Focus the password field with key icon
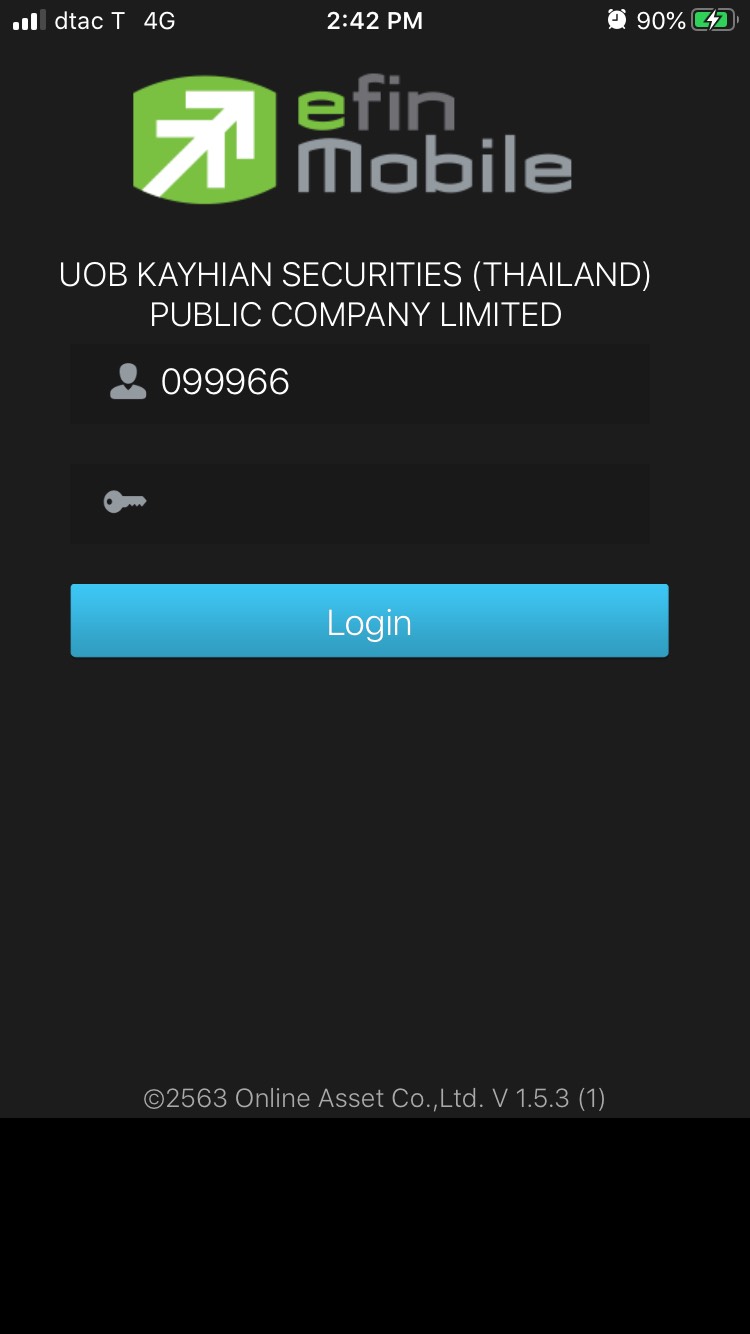 coord(390,503)
